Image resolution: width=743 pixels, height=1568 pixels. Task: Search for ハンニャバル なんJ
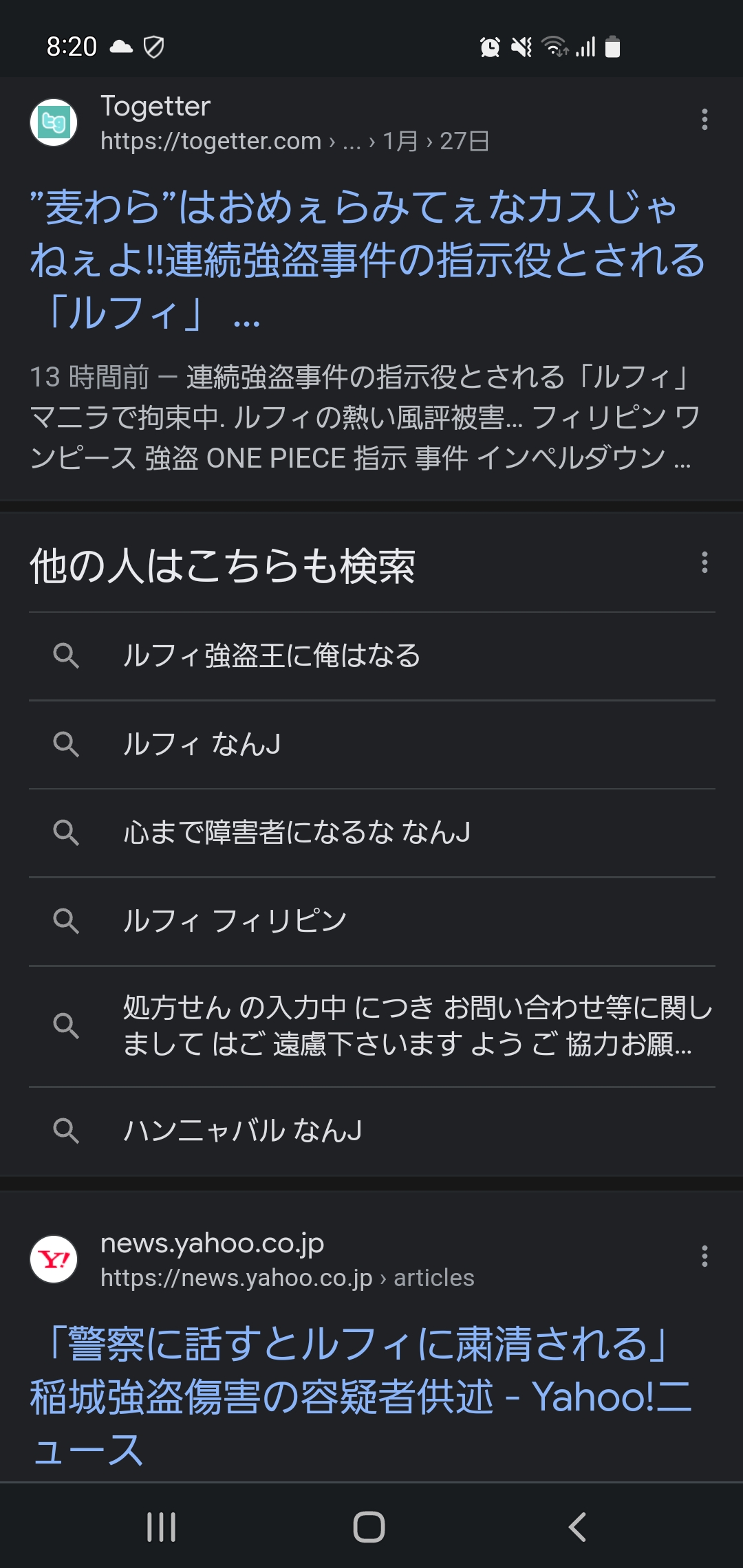[x=372, y=1131]
